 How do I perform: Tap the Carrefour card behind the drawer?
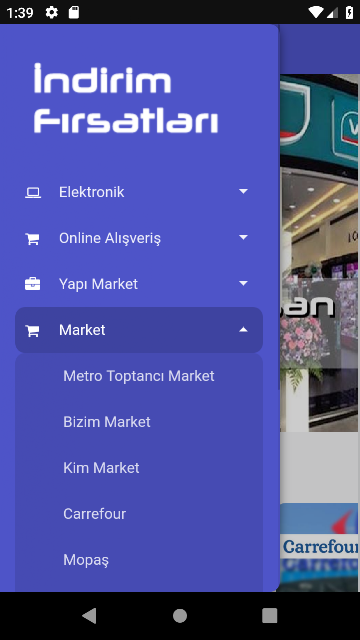pyautogui.click(x=319, y=547)
